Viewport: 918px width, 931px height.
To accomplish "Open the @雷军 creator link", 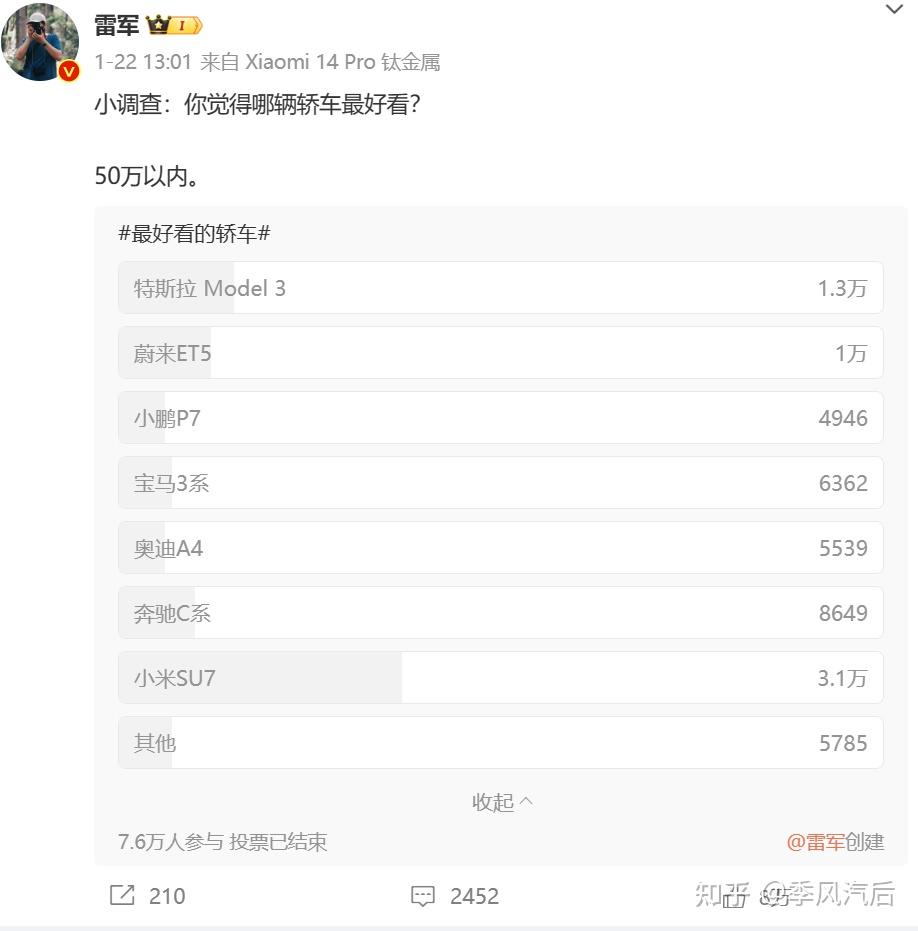I will pyautogui.click(x=815, y=842).
